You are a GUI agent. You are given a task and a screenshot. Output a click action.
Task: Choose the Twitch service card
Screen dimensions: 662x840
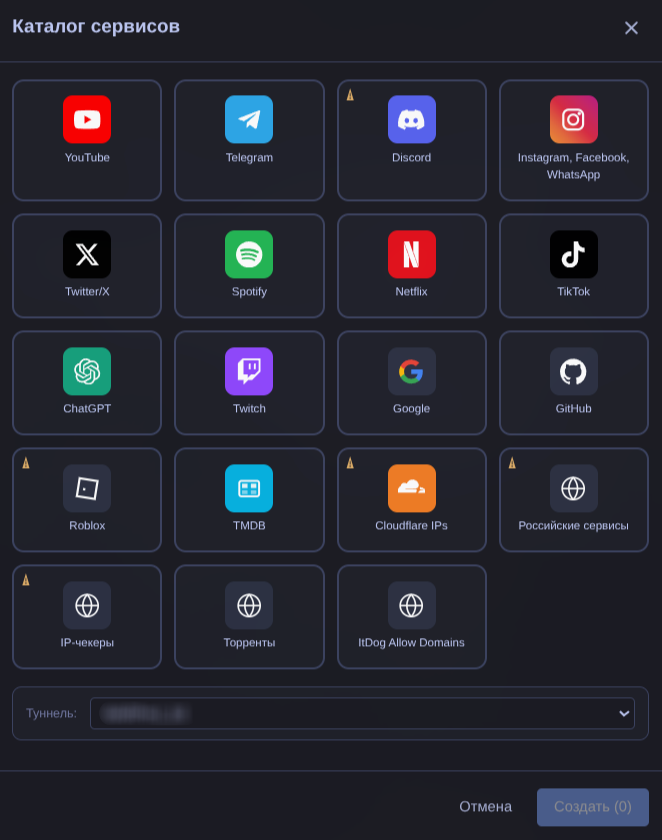click(249, 382)
